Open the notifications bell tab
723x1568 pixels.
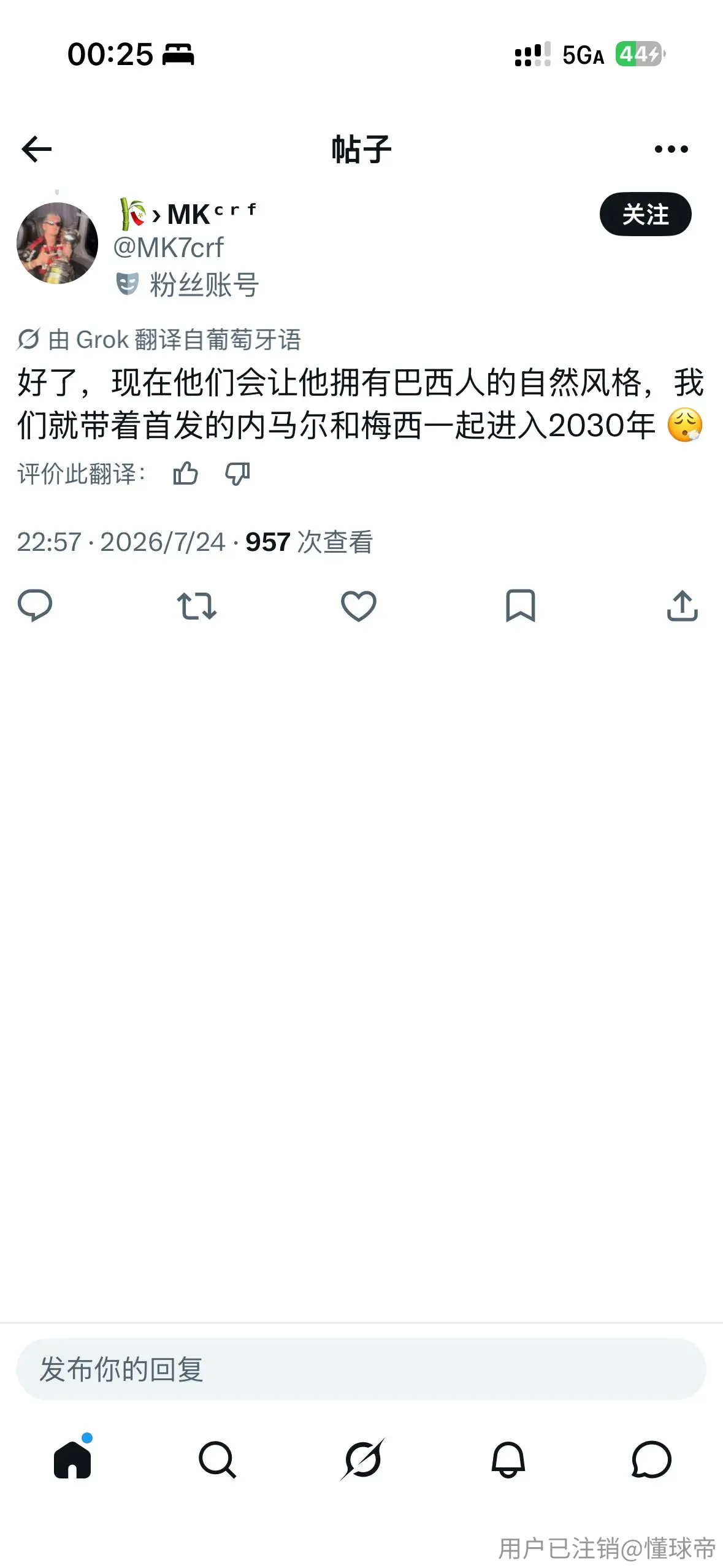click(508, 1459)
